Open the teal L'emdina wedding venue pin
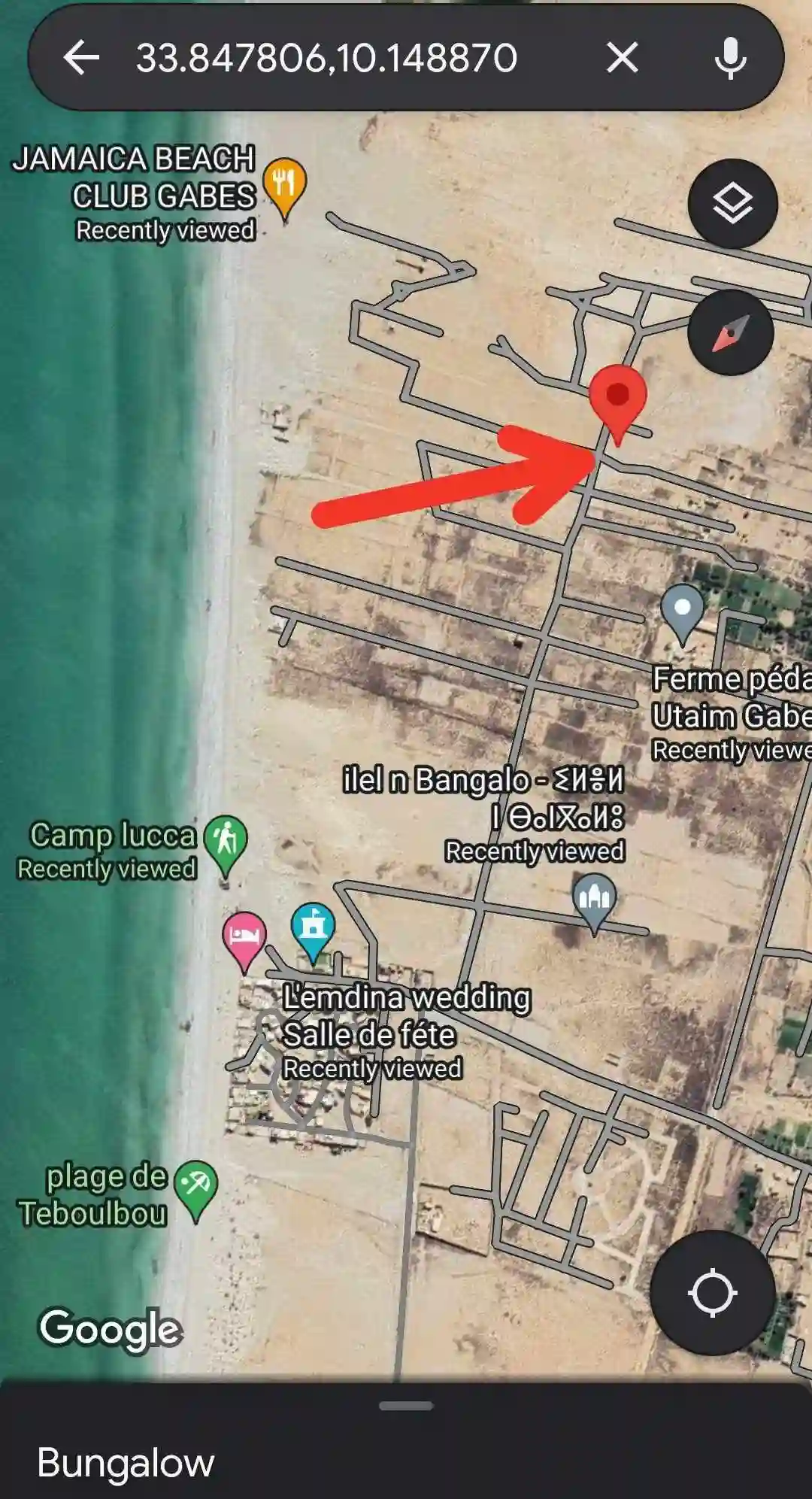 313,927
